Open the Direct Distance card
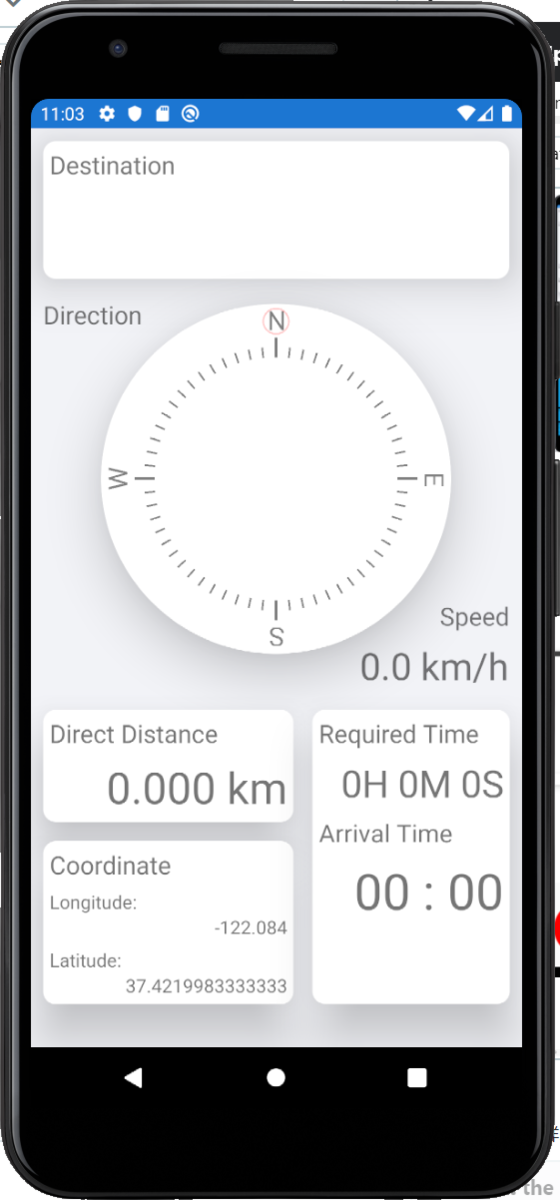The height and width of the screenshot is (1200, 560). tap(168, 766)
